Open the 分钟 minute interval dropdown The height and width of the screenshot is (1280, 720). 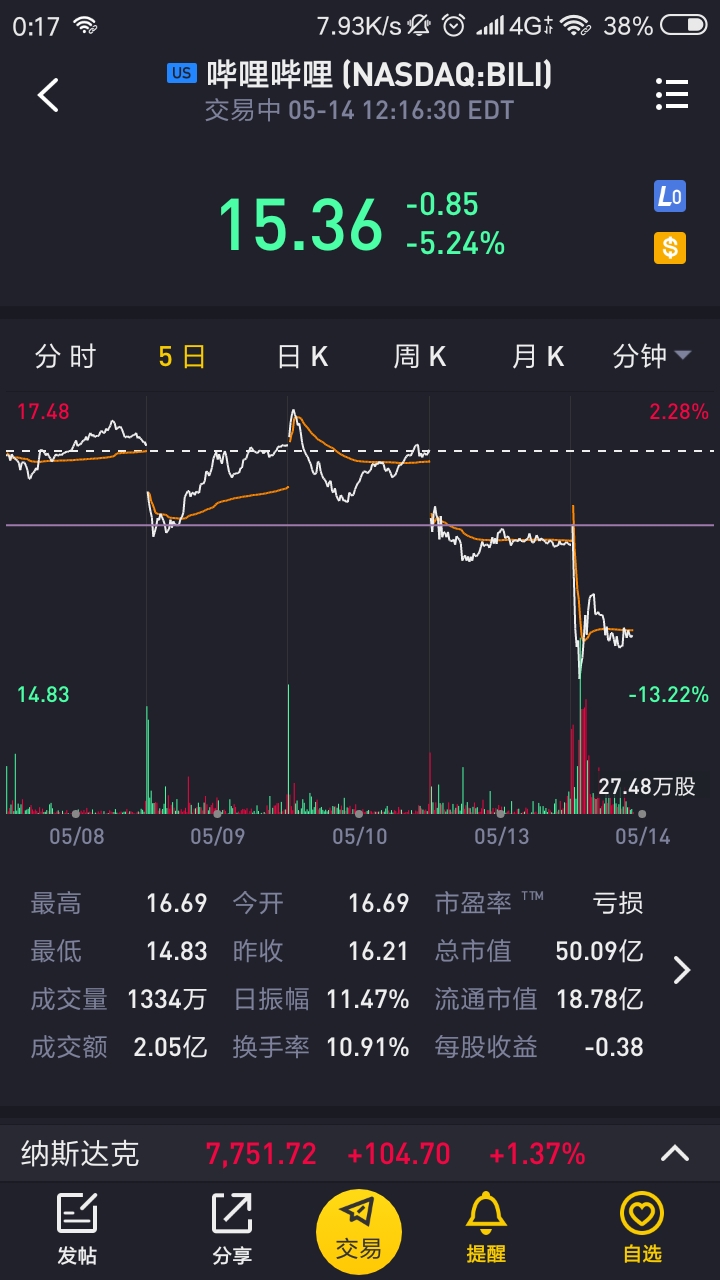(652, 356)
